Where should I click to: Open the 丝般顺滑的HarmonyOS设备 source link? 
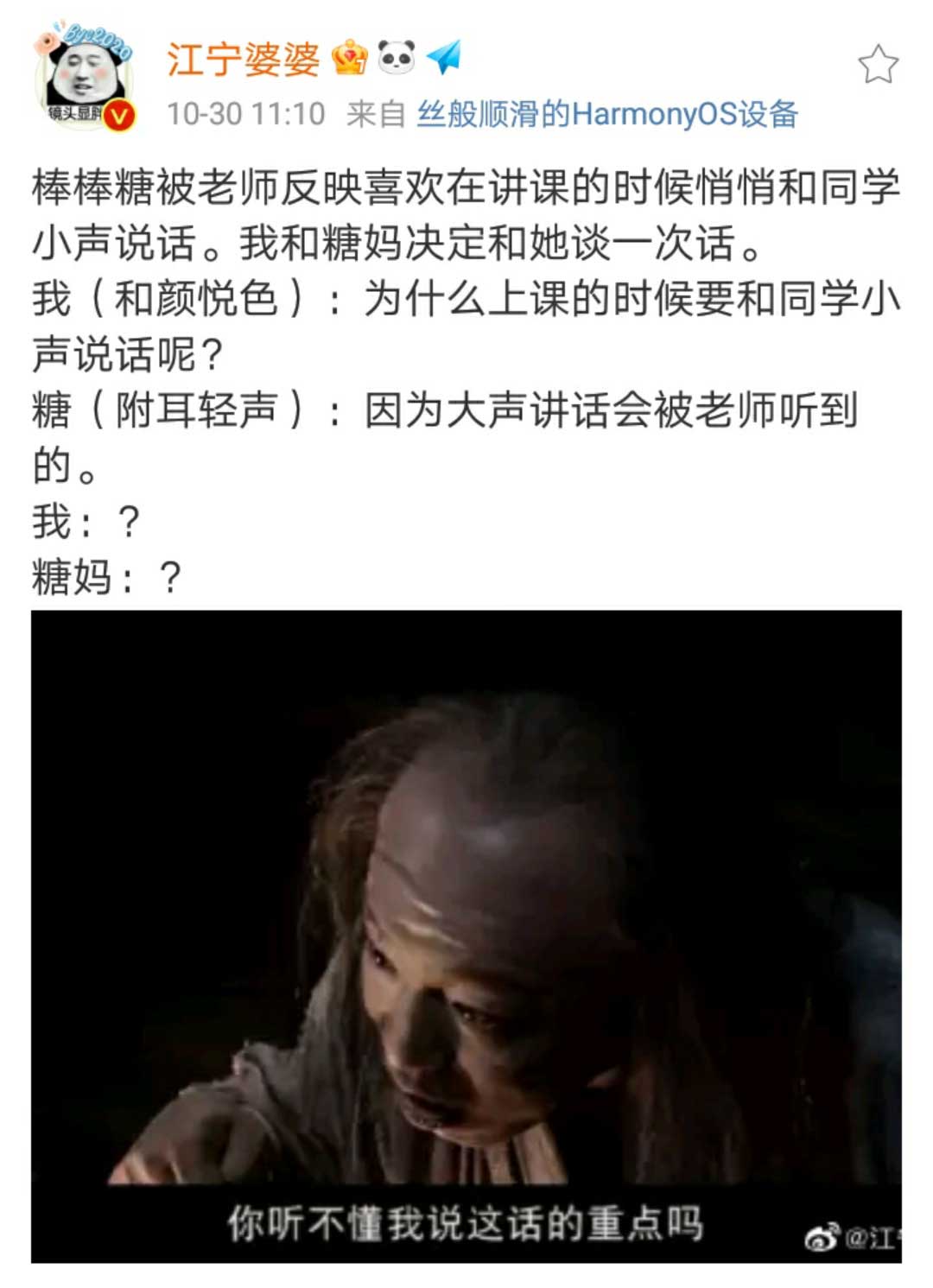pyautogui.click(x=607, y=114)
